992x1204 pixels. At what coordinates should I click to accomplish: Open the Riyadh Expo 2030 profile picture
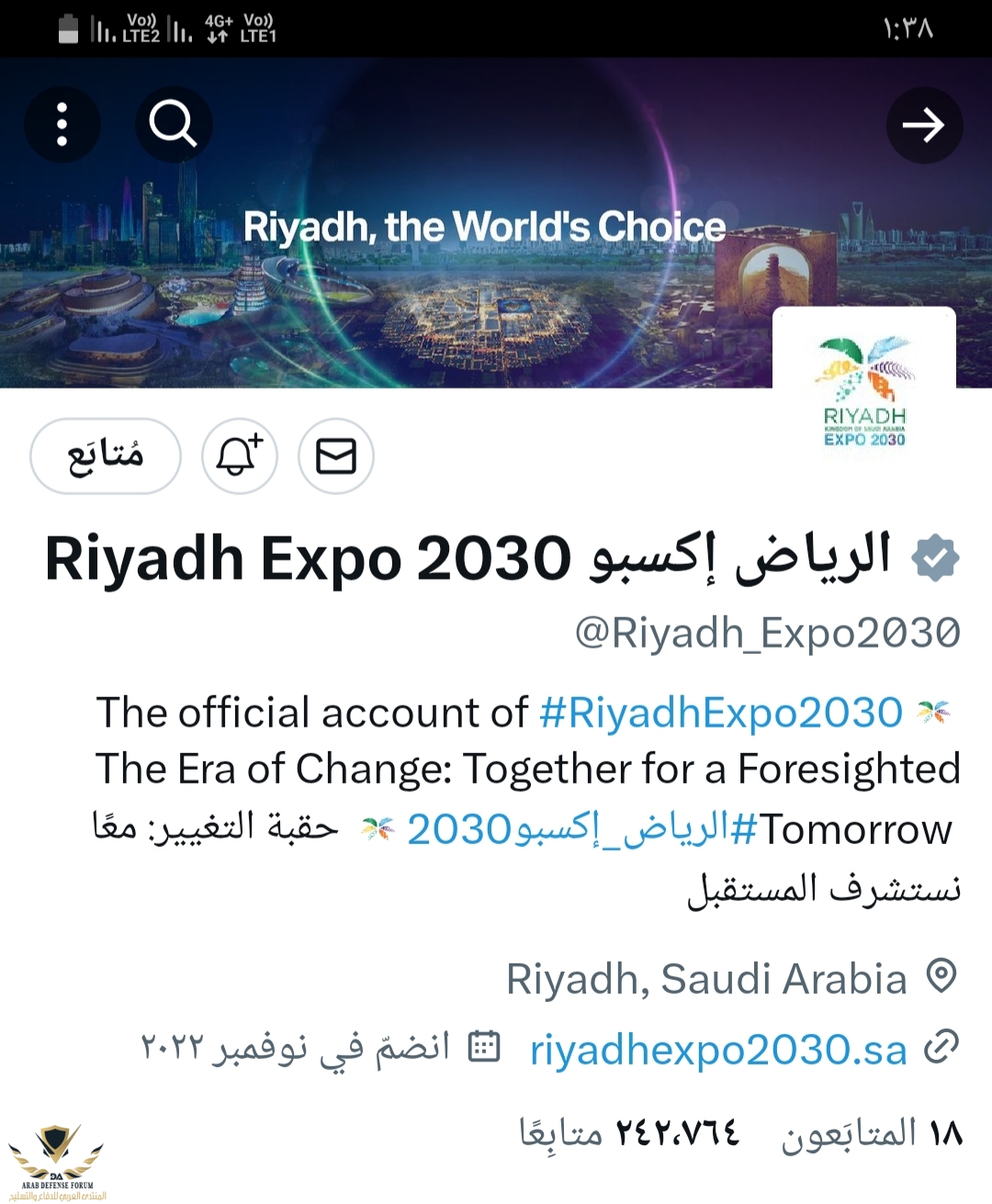point(864,390)
